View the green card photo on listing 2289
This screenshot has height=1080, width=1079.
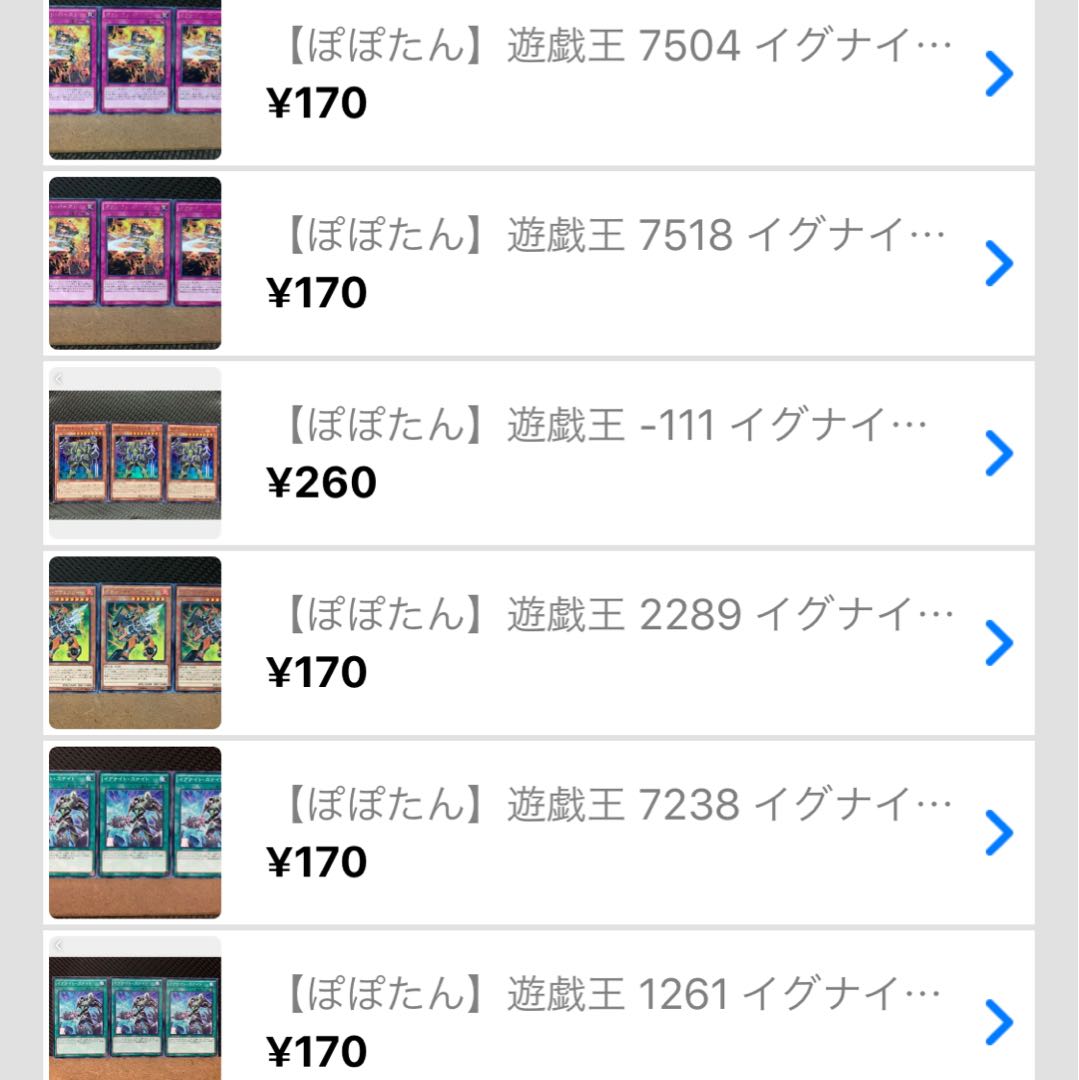tap(134, 644)
